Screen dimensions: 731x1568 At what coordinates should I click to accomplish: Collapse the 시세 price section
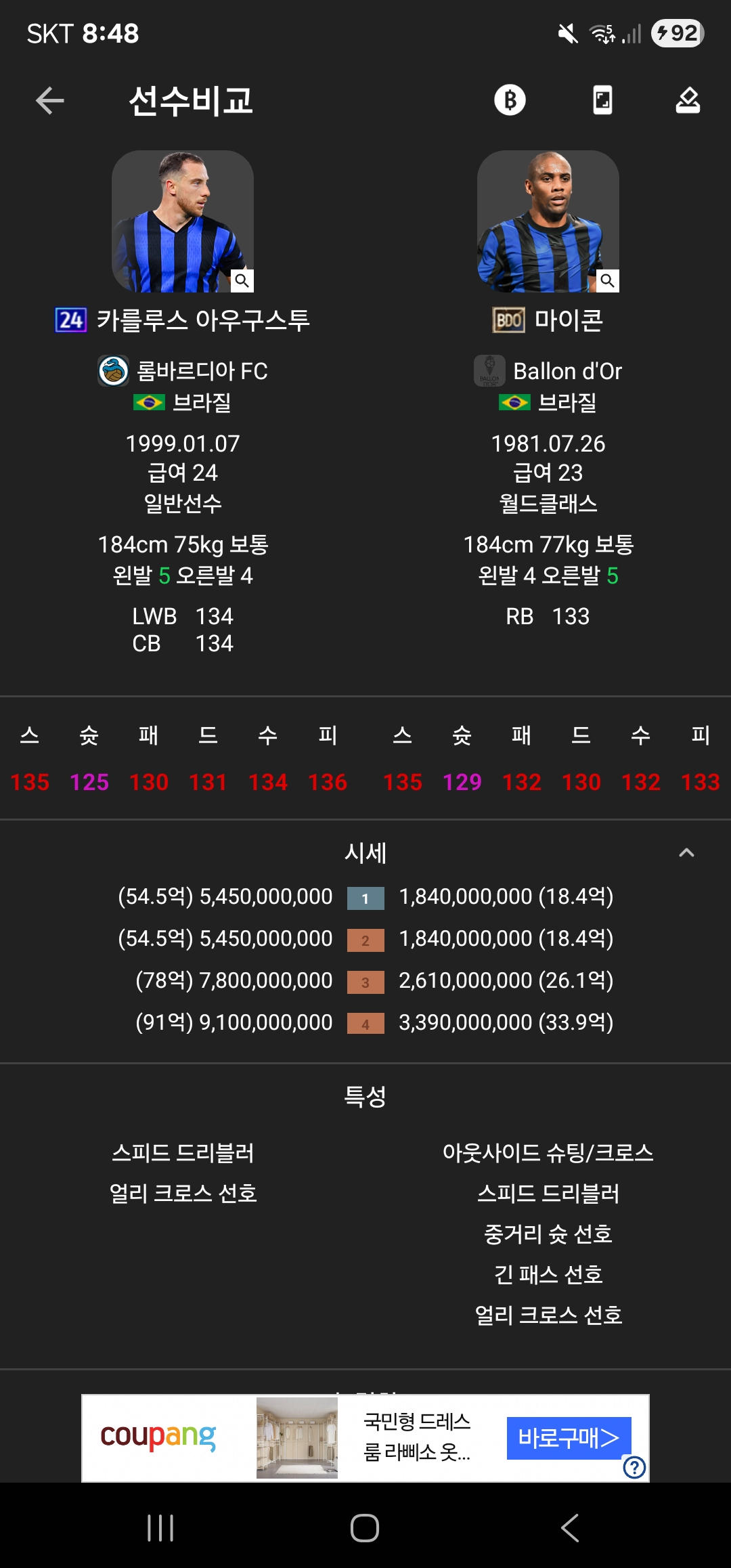tap(686, 852)
